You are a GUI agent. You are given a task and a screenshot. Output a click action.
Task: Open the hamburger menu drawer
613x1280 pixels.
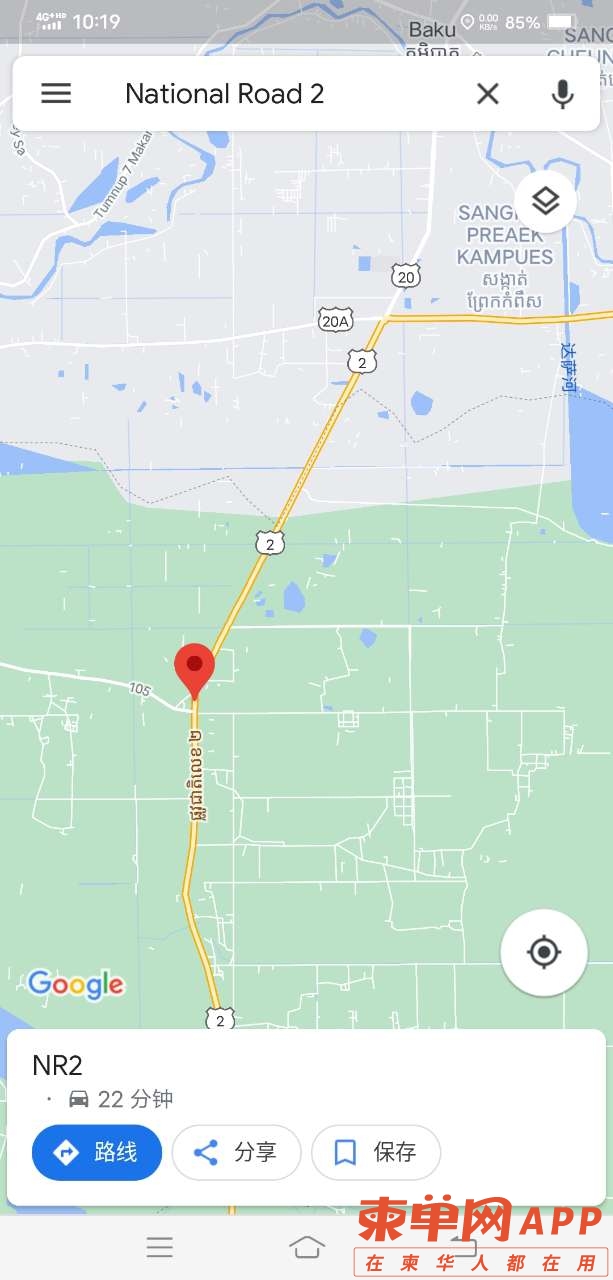(56, 93)
